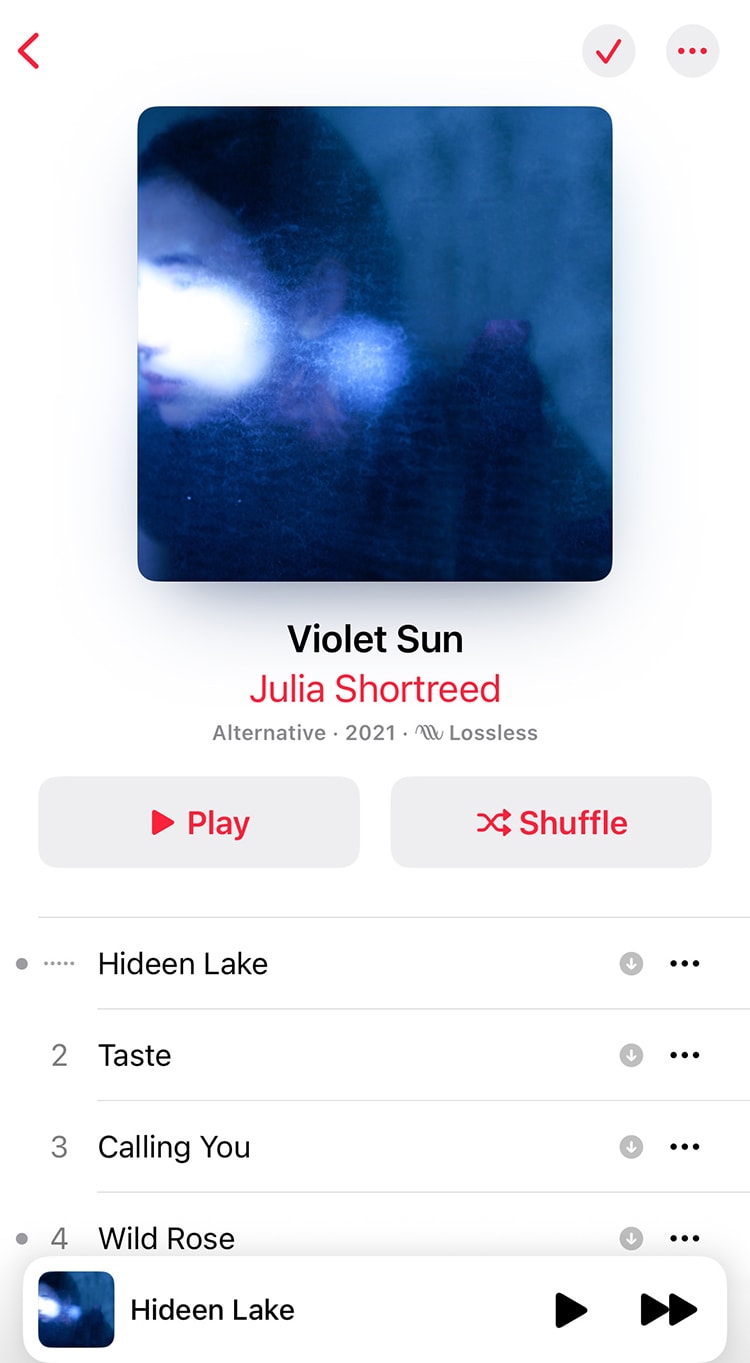Expand the mini player artwork thumbnail

click(x=76, y=1309)
